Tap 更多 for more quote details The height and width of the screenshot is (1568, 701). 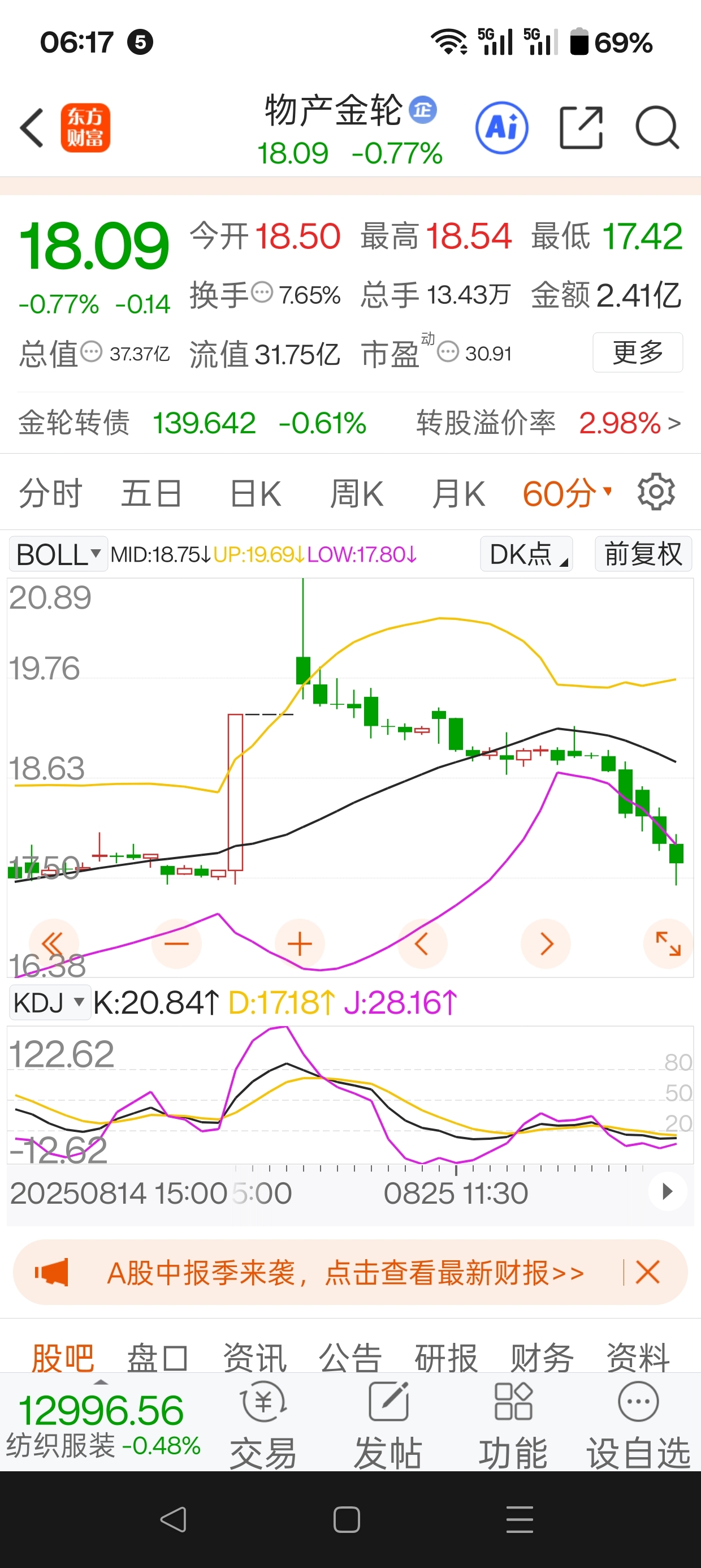[638, 352]
